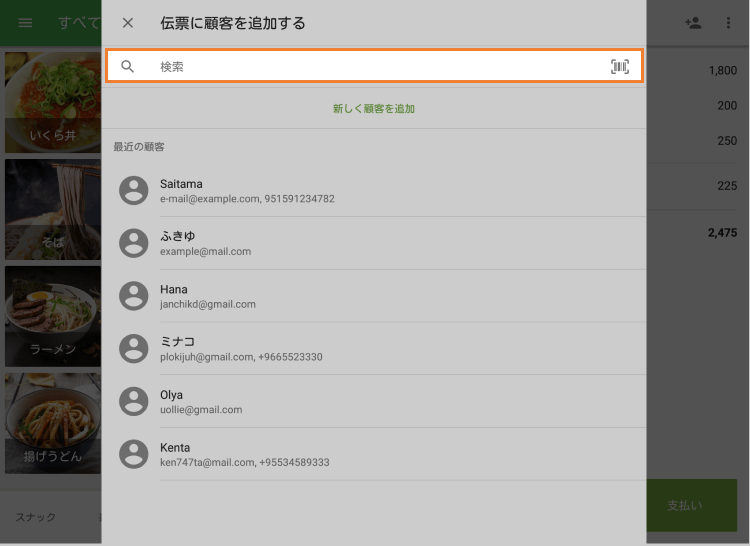Image resolution: width=750 pixels, height=546 pixels.
Task: Tap the 検索 search field
Action: [370, 67]
